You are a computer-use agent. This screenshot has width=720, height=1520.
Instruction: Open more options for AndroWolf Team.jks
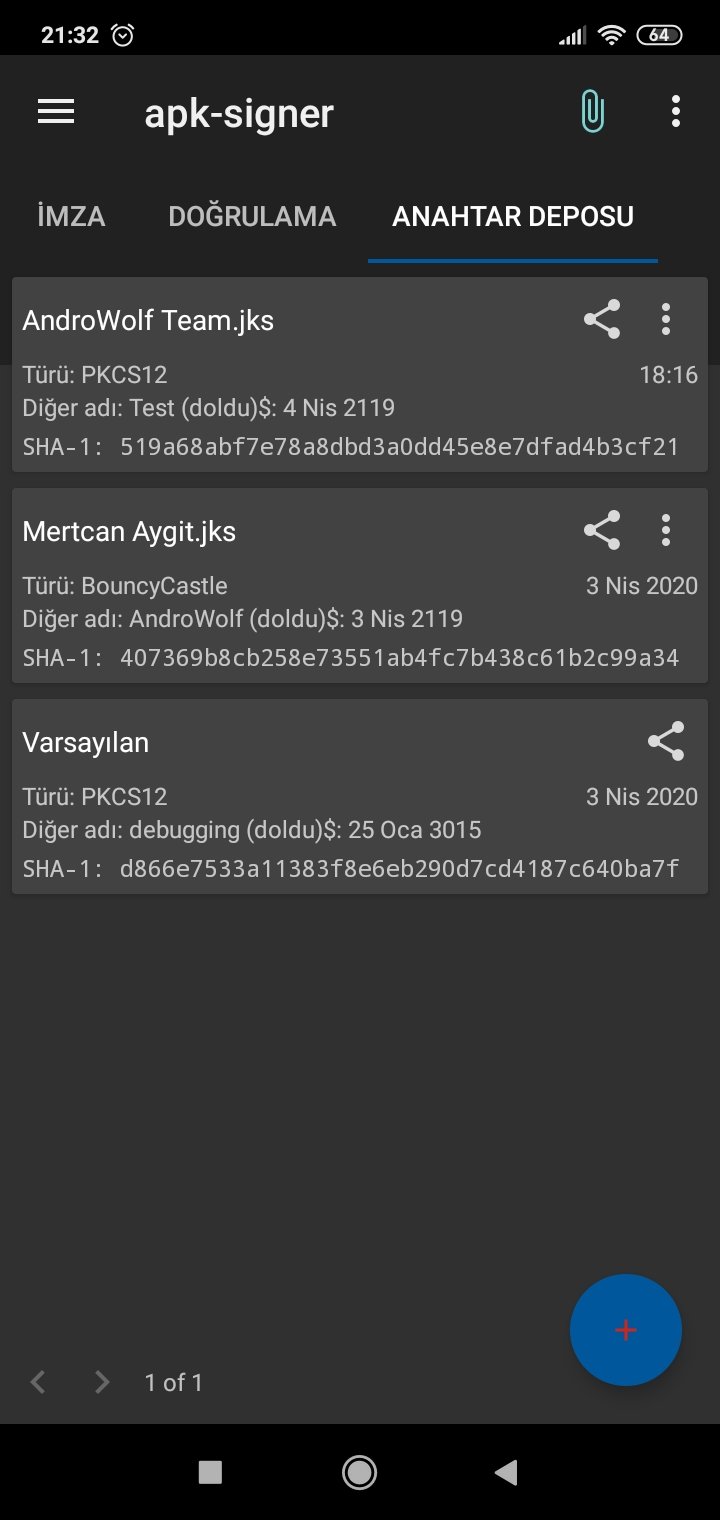[x=666, y=320]
